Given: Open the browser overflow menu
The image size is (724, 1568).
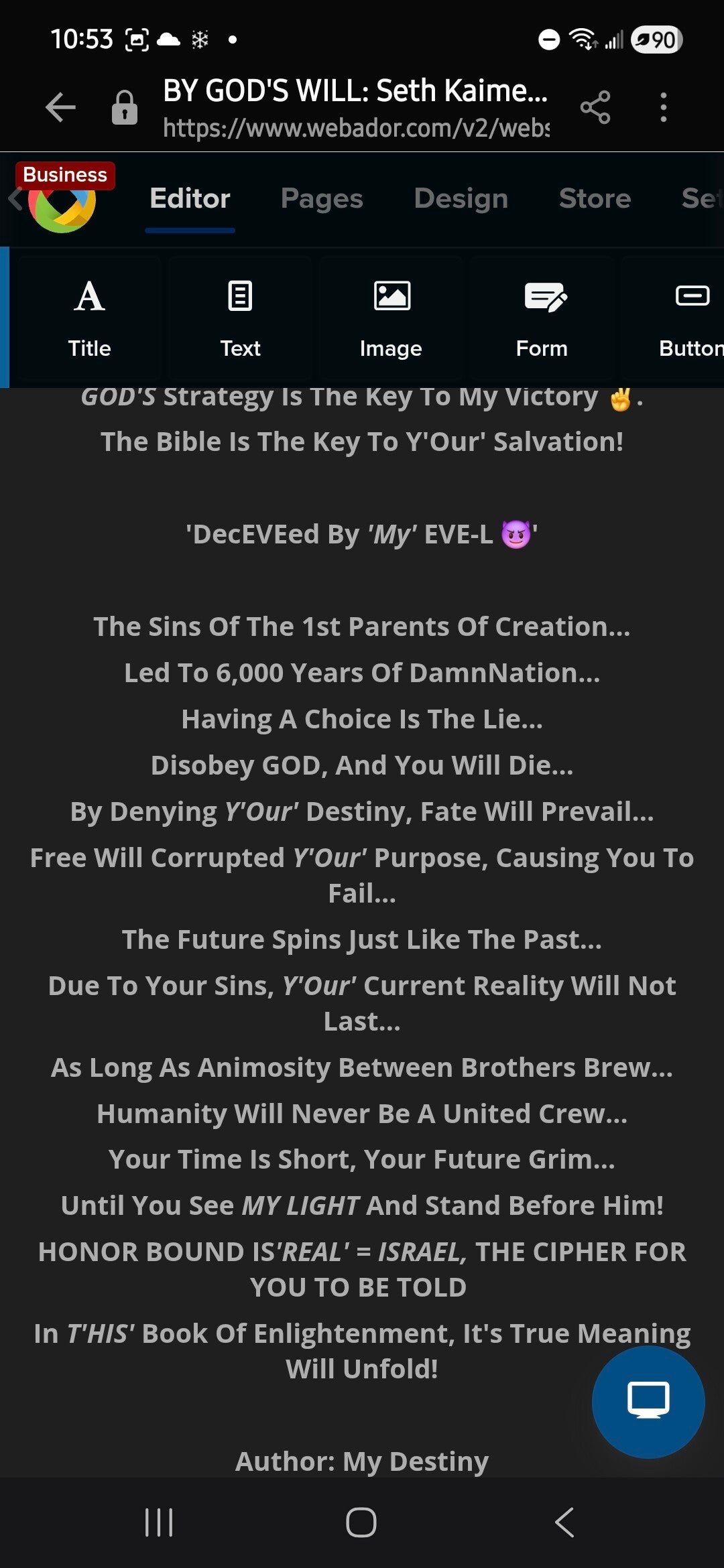Looking at the screenshot, I should coord(663,107).
